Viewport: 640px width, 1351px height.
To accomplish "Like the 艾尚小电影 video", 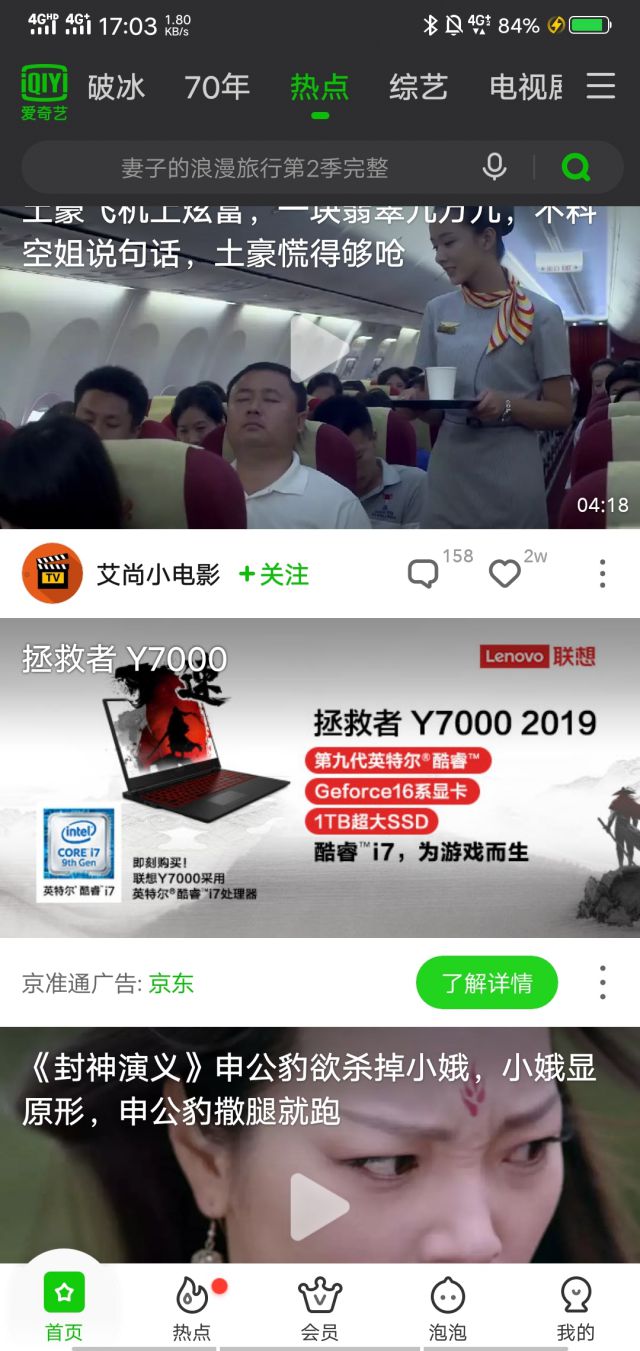I will tap(505, 574).
